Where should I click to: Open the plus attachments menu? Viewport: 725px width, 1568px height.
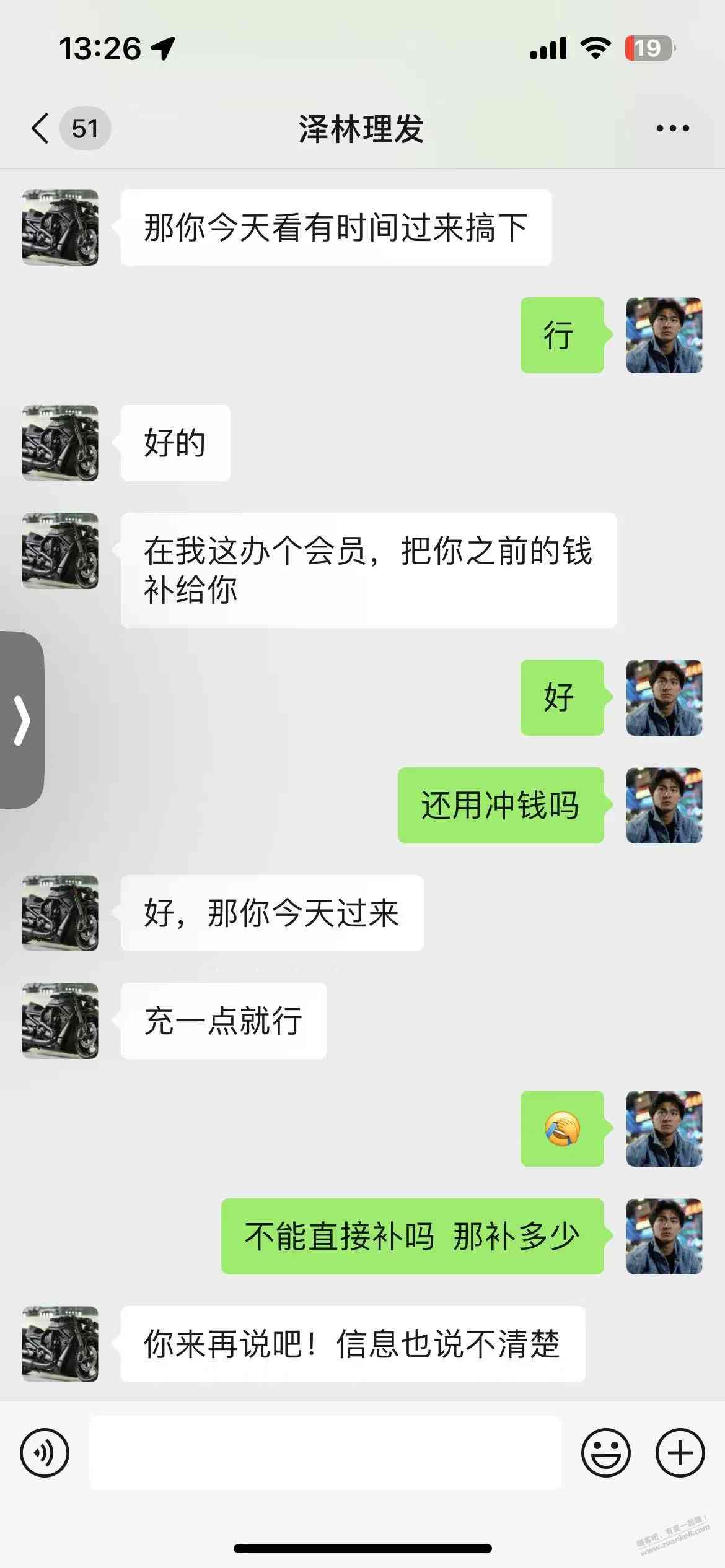(680, 1453)
